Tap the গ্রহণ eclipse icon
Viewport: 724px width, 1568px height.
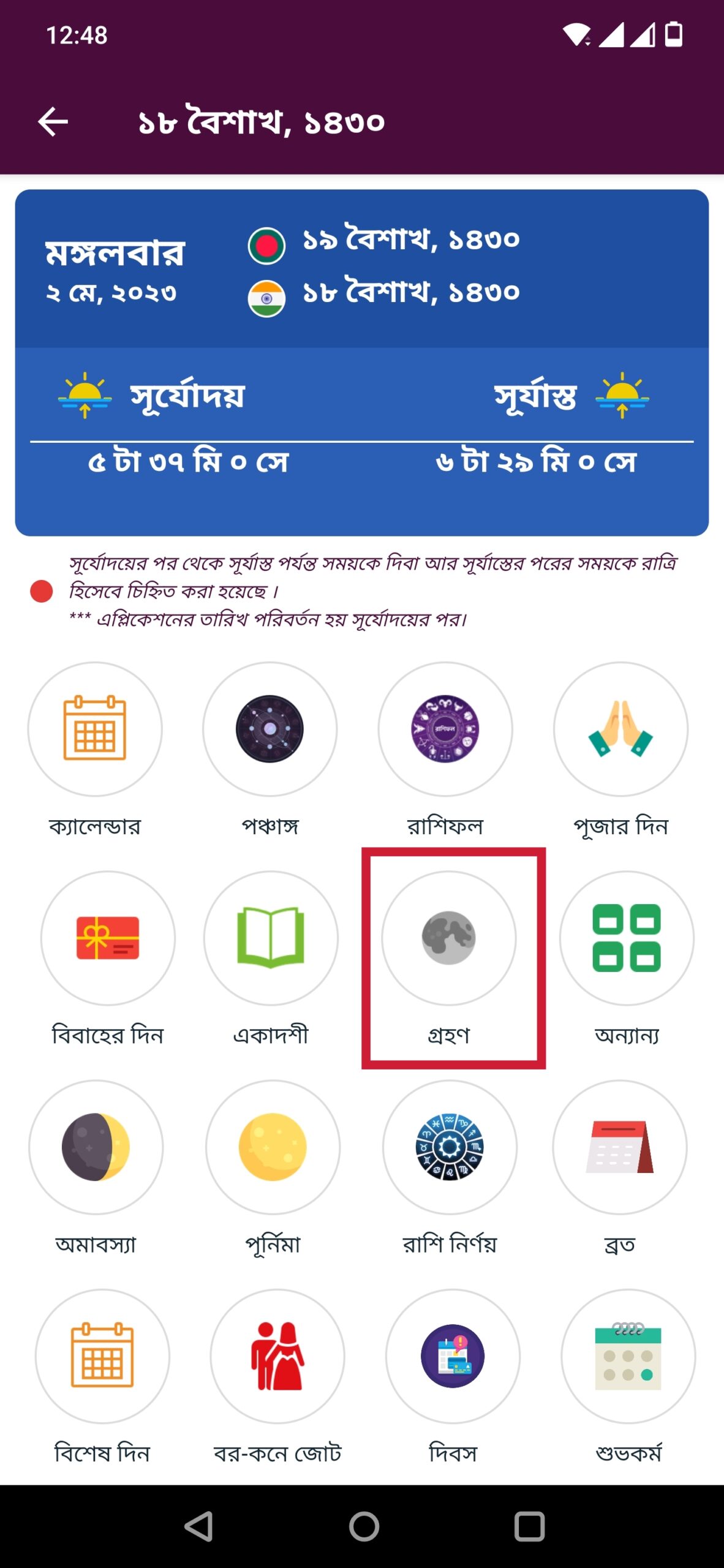(x=449, y=938)
